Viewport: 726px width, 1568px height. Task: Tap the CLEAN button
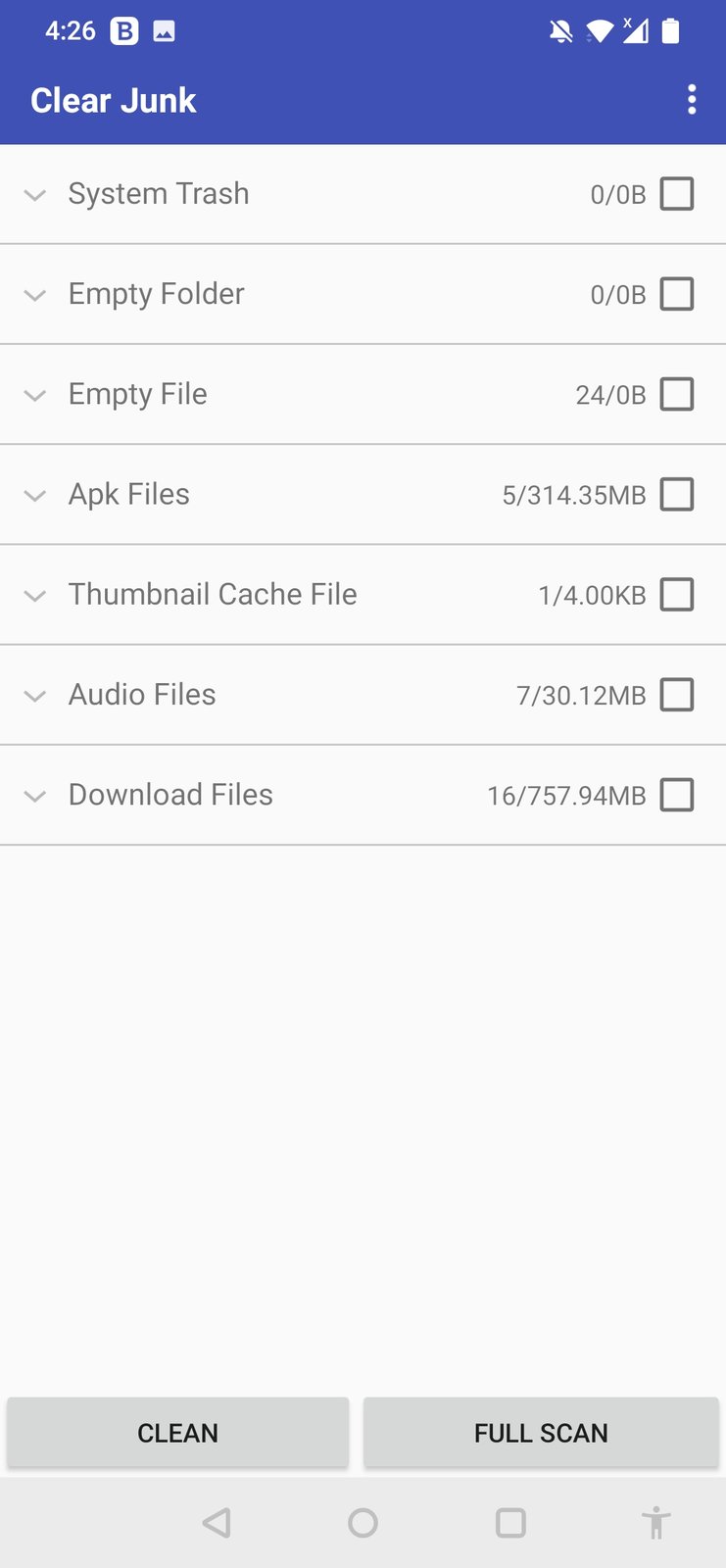point(178,1433)
